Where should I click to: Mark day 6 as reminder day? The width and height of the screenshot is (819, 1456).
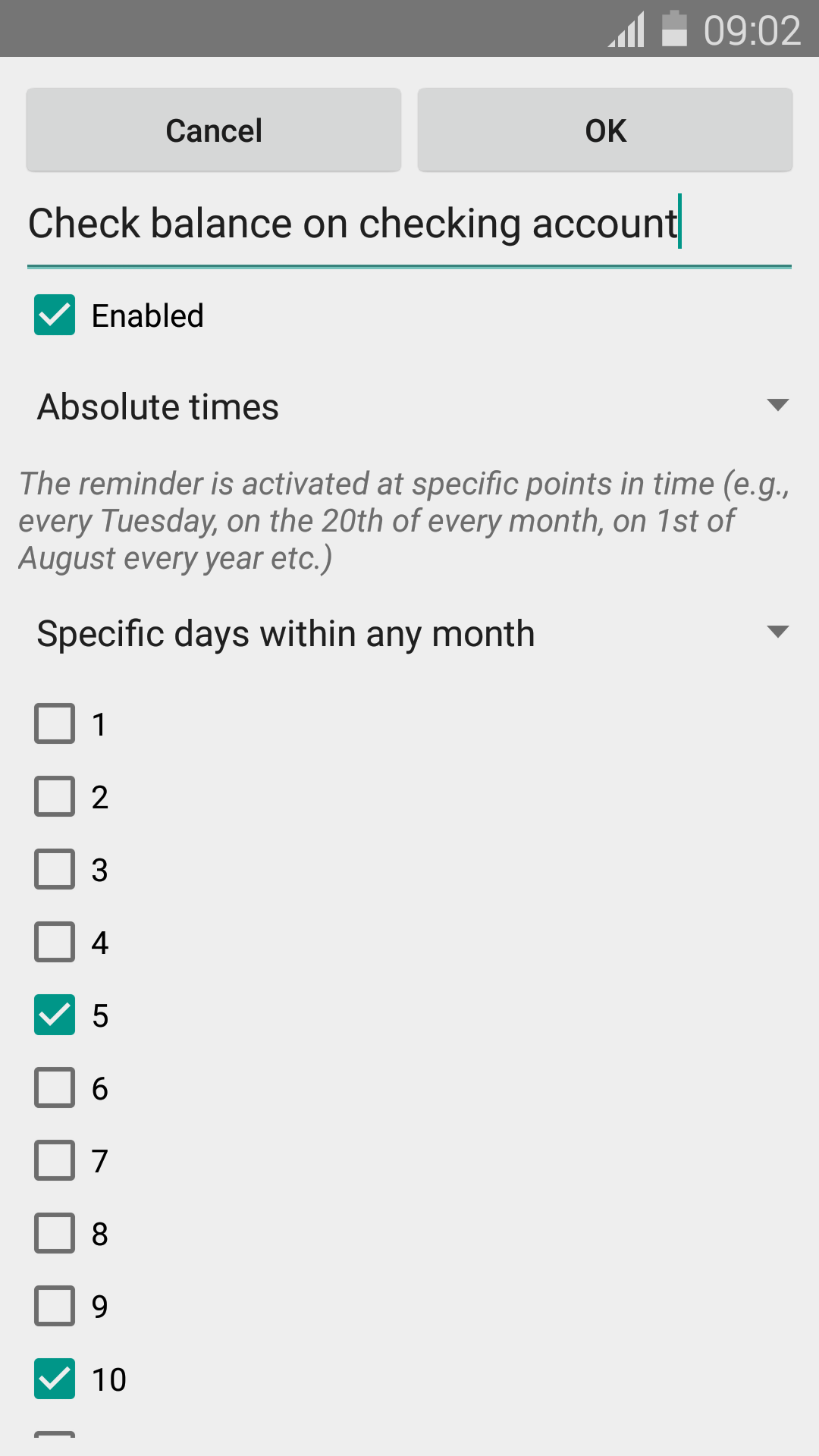[x=55, y=1087]
